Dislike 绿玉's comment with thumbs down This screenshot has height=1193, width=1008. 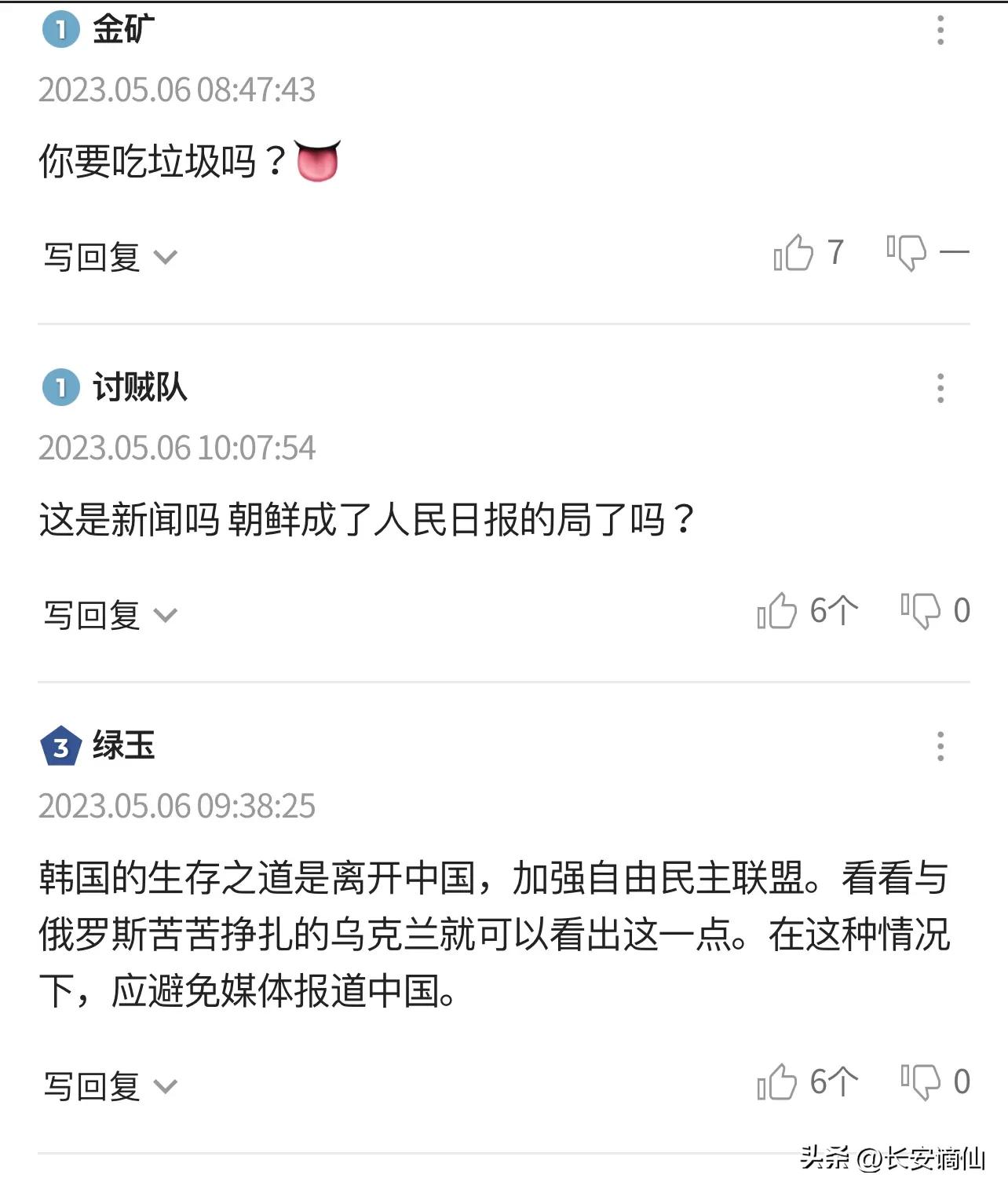(923, 1083)
